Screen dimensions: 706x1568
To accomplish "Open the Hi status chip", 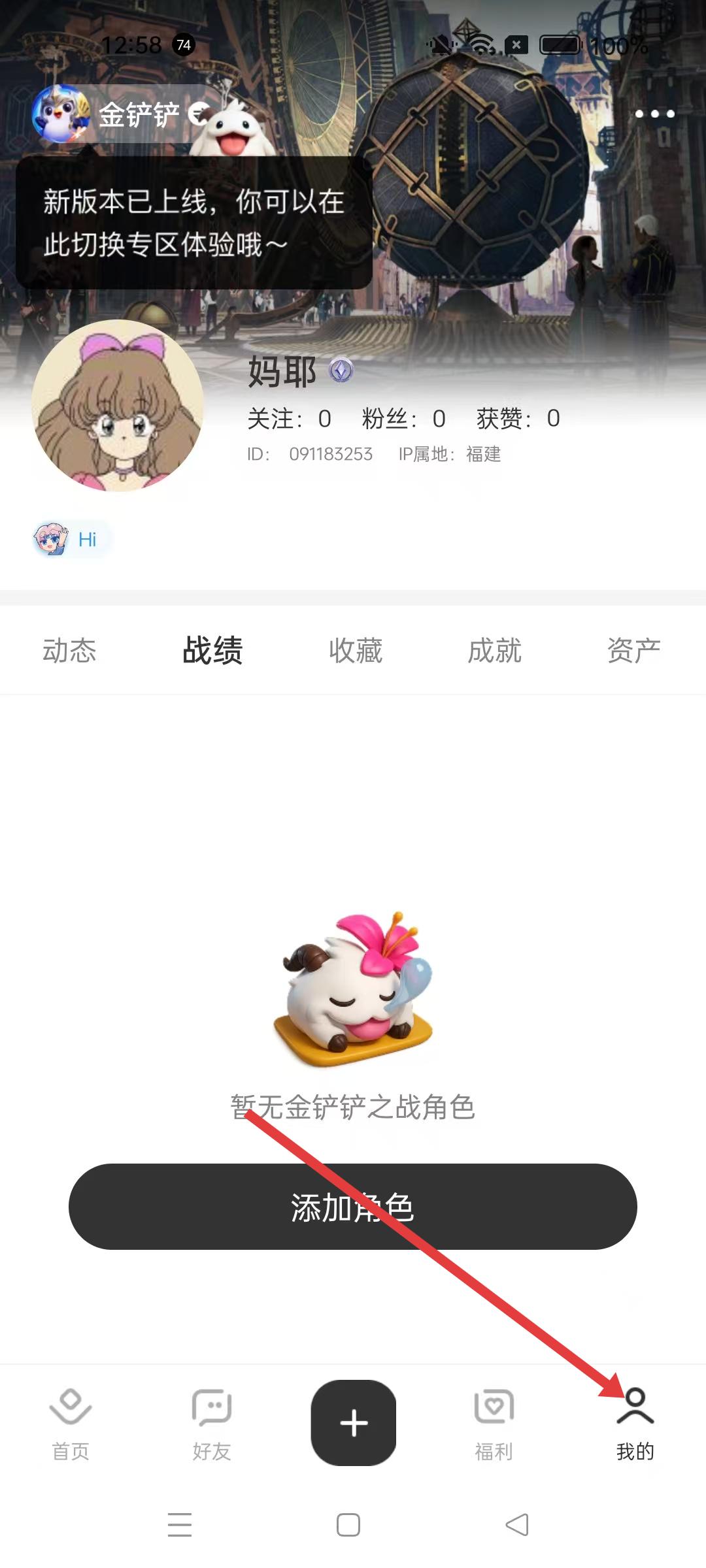I will click(73, 539).
